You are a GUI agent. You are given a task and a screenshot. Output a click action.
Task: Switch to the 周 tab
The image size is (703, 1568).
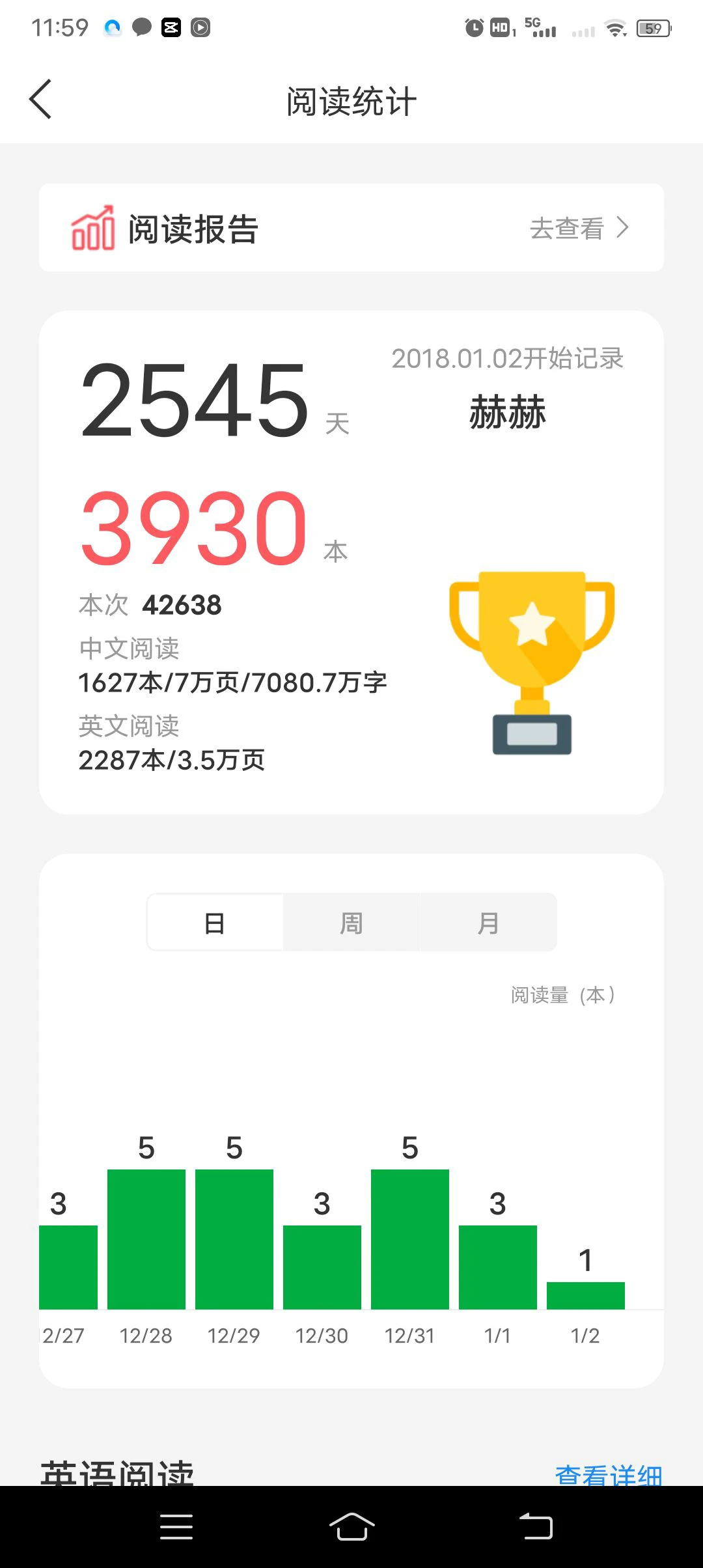351,923
